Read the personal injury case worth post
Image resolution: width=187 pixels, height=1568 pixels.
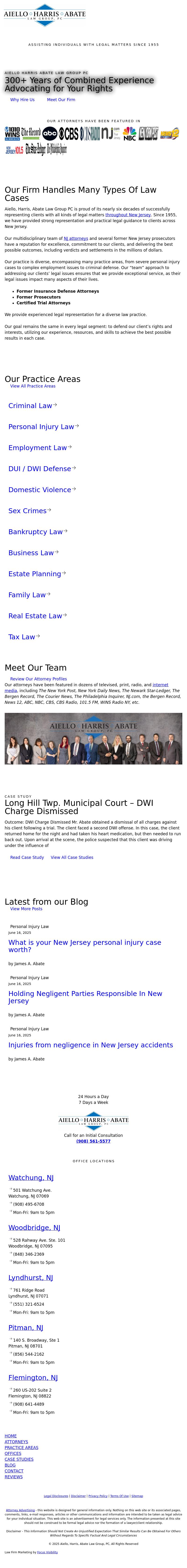85,946
